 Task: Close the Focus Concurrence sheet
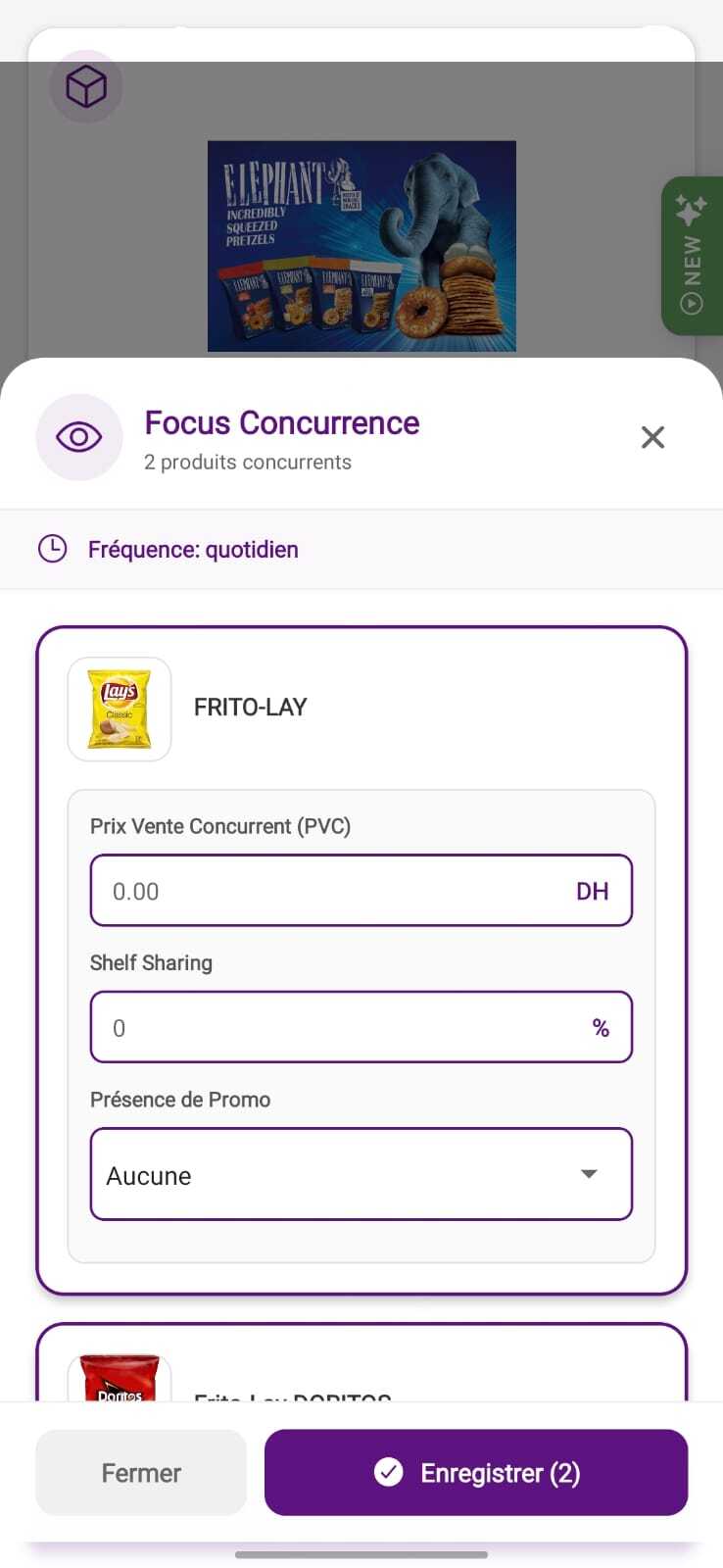[x=652, y=437]
